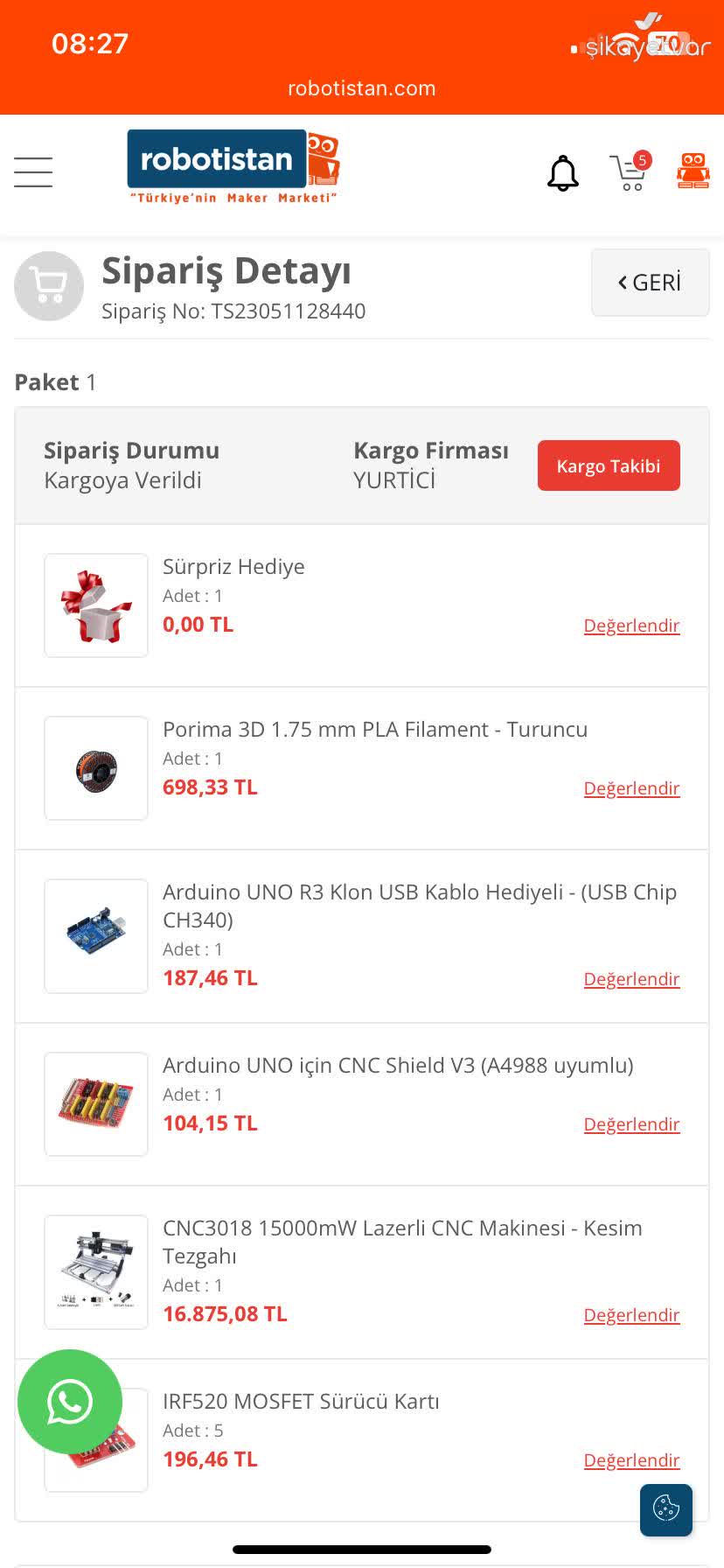
Task: Tap the robotistan.com address text
Action: [x=362, y=88]
